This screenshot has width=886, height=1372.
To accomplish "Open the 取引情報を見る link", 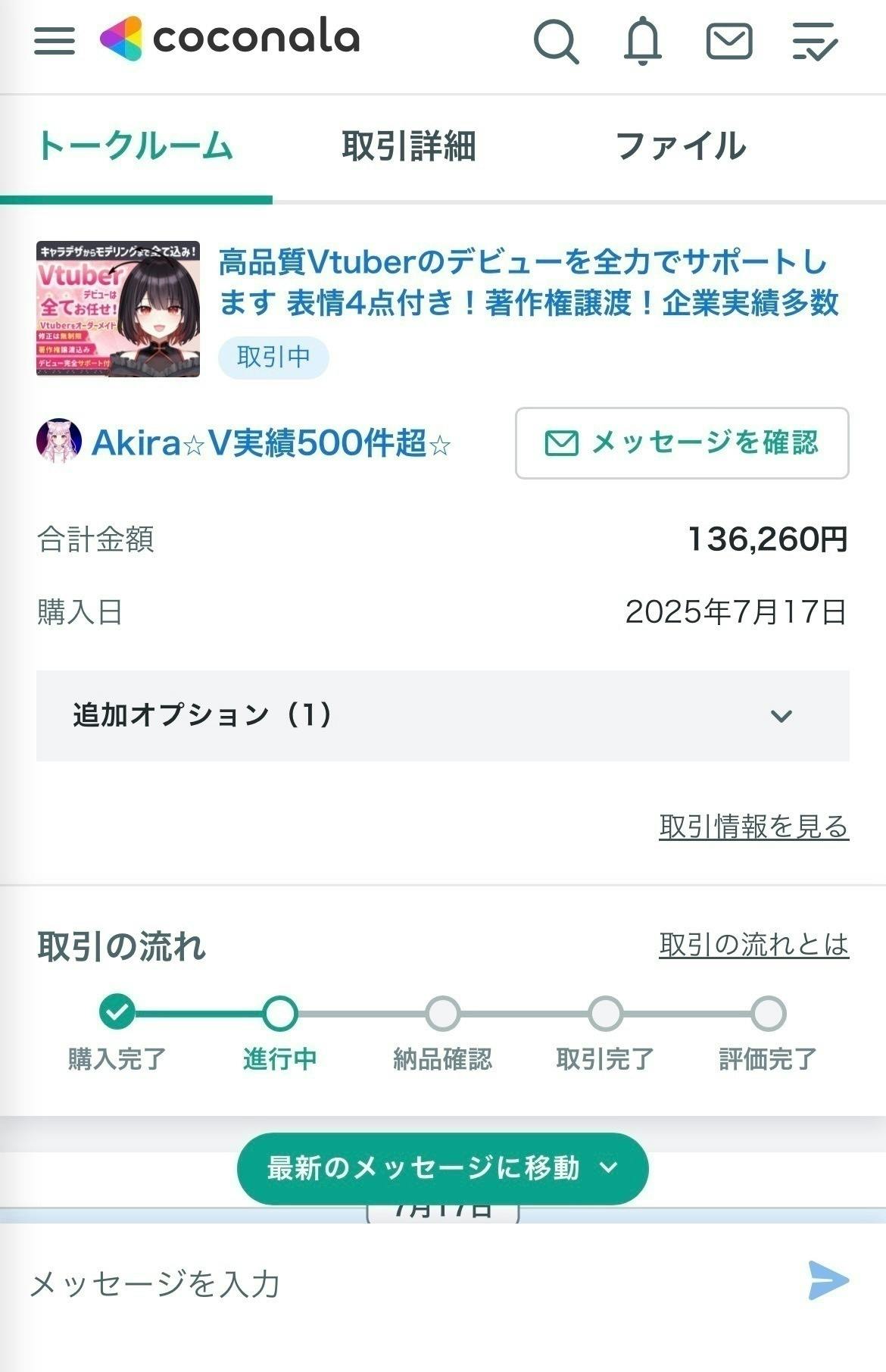I will coord(753,826).
